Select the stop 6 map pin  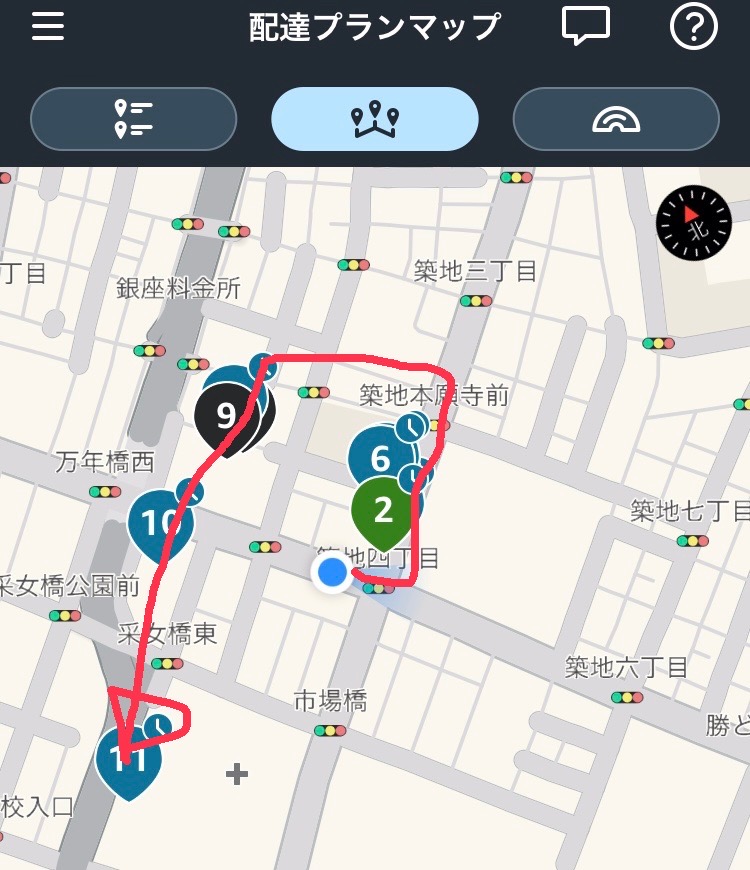coord(379,459)
